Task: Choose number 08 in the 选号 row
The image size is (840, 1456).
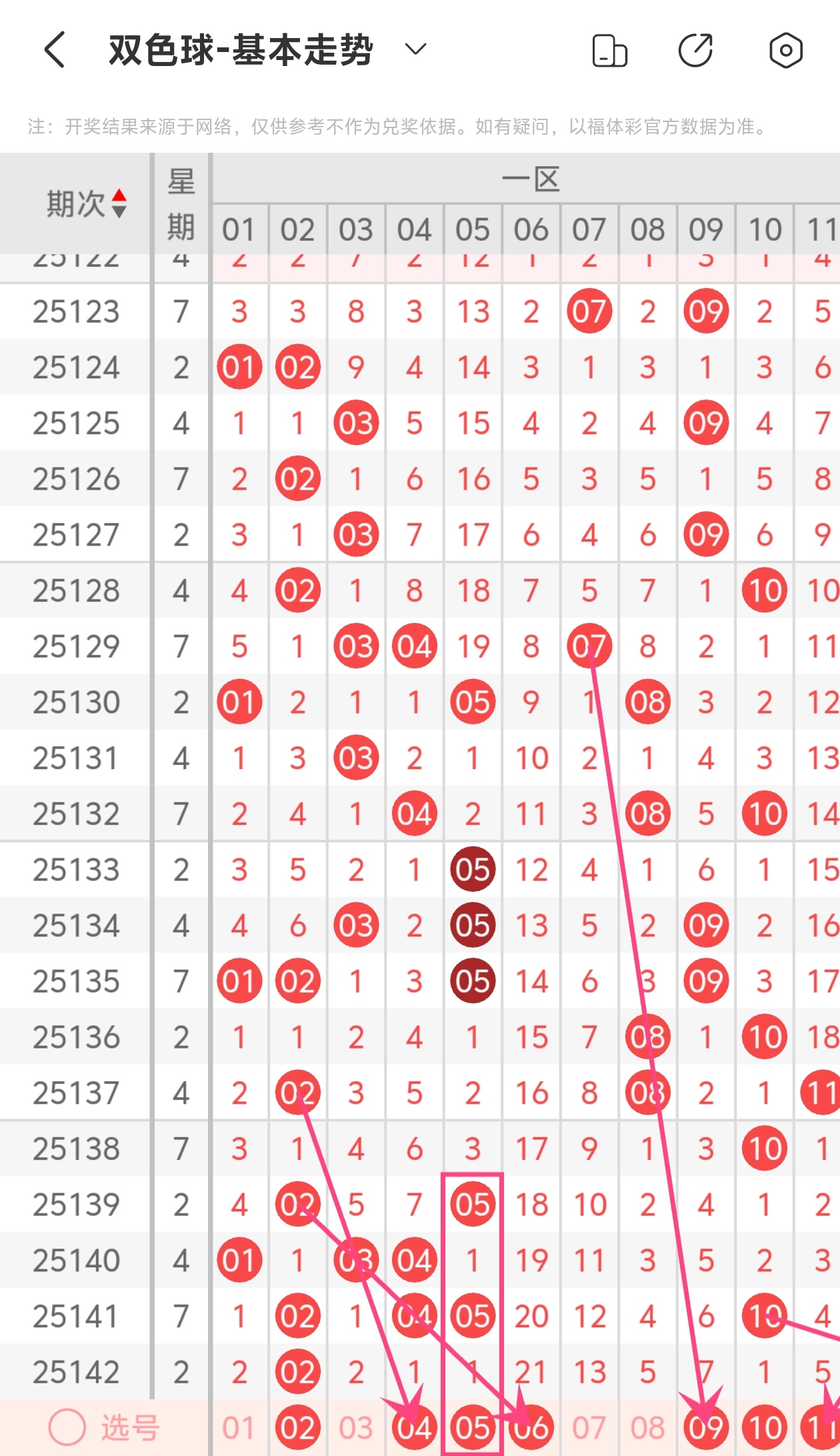Action: click(647, 1428)
